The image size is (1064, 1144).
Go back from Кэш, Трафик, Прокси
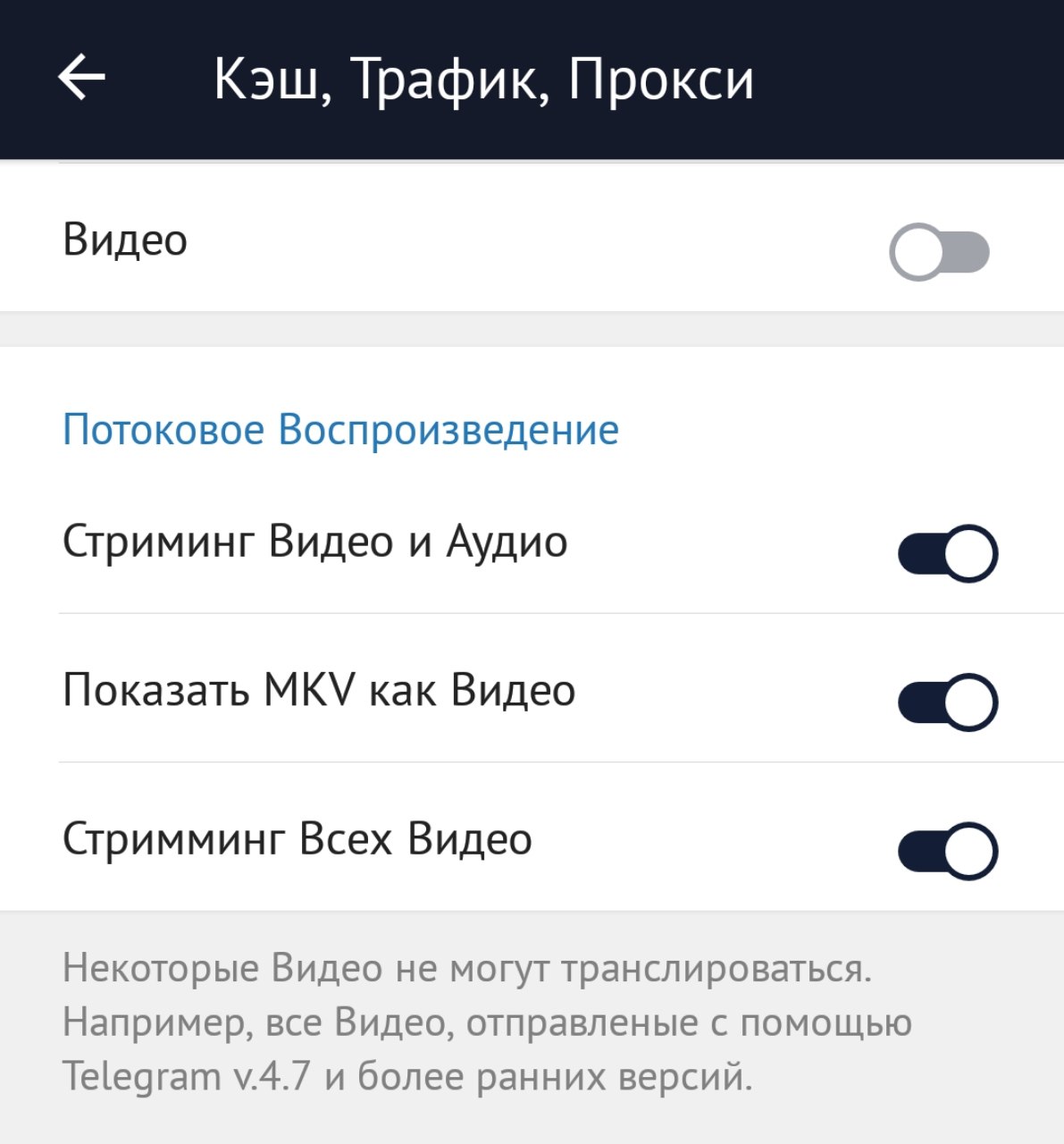82,78
